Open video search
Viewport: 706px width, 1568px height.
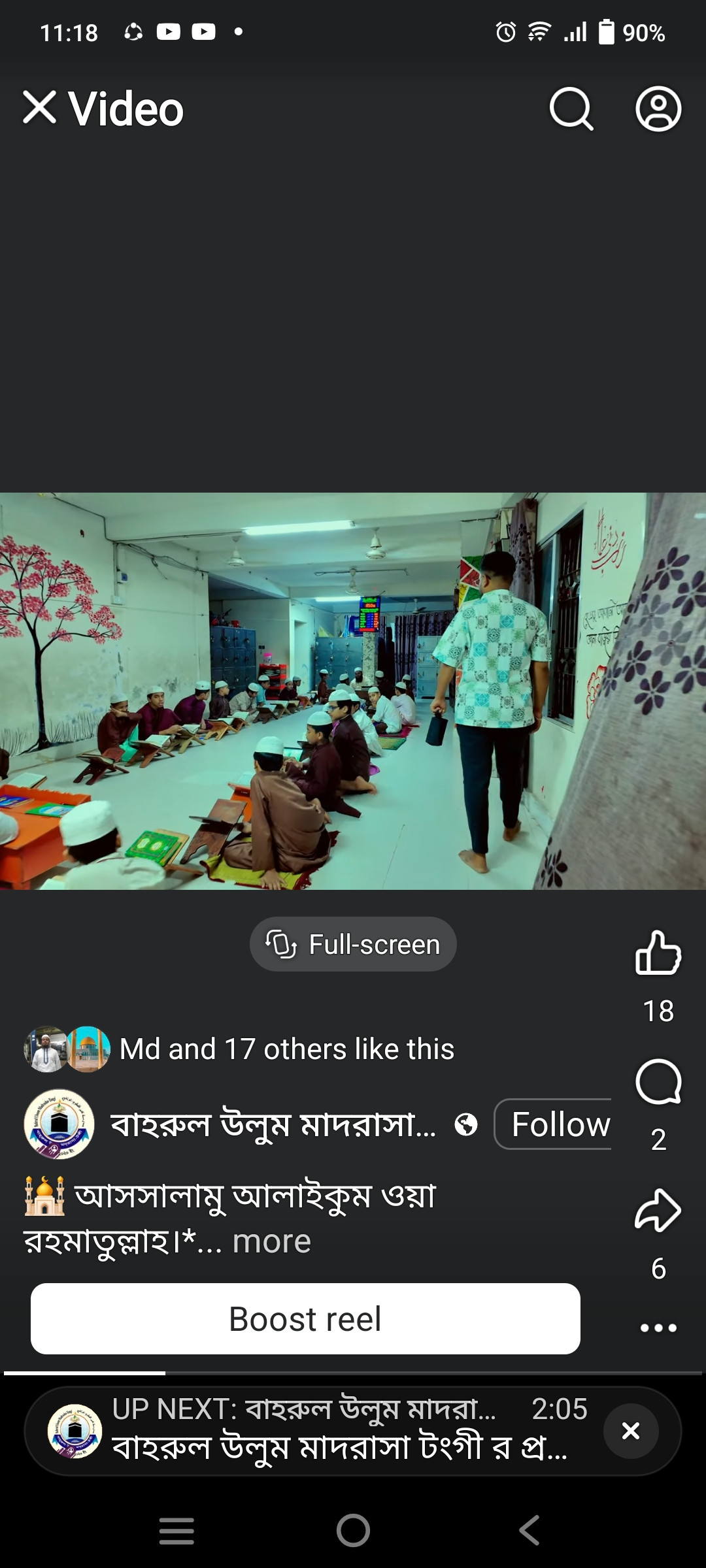571,108
